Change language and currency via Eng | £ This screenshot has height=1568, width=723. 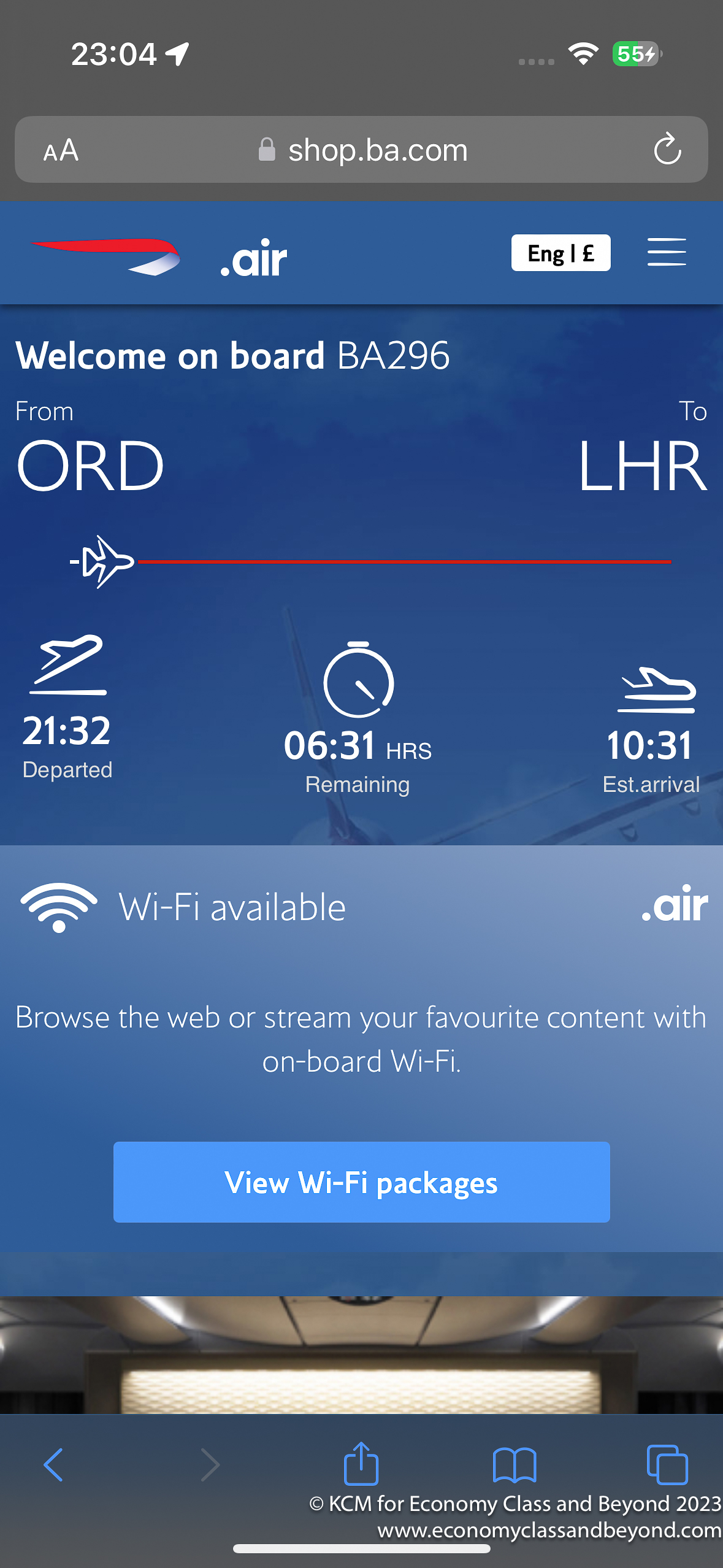tap(560, 253)
